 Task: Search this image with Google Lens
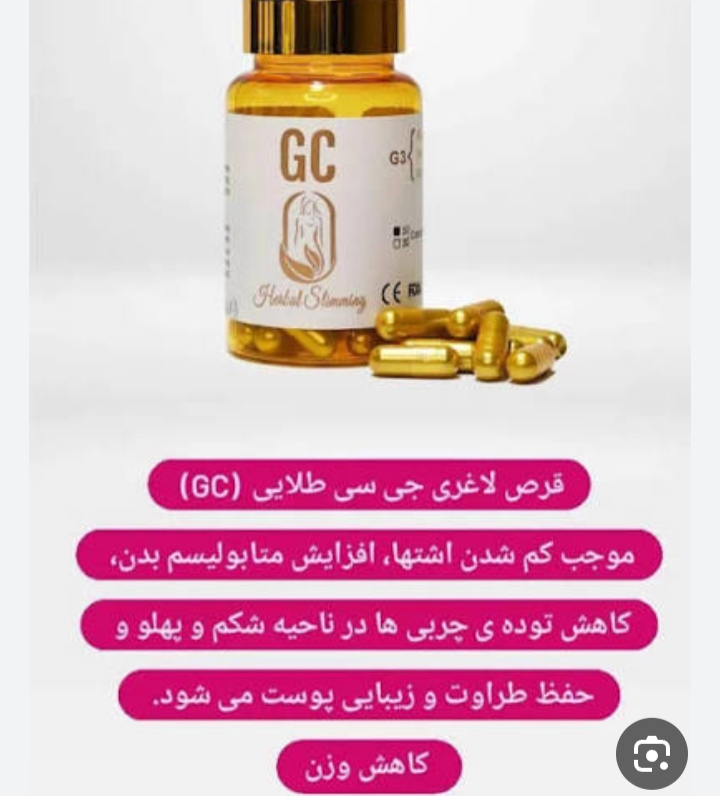pos(651,755)
